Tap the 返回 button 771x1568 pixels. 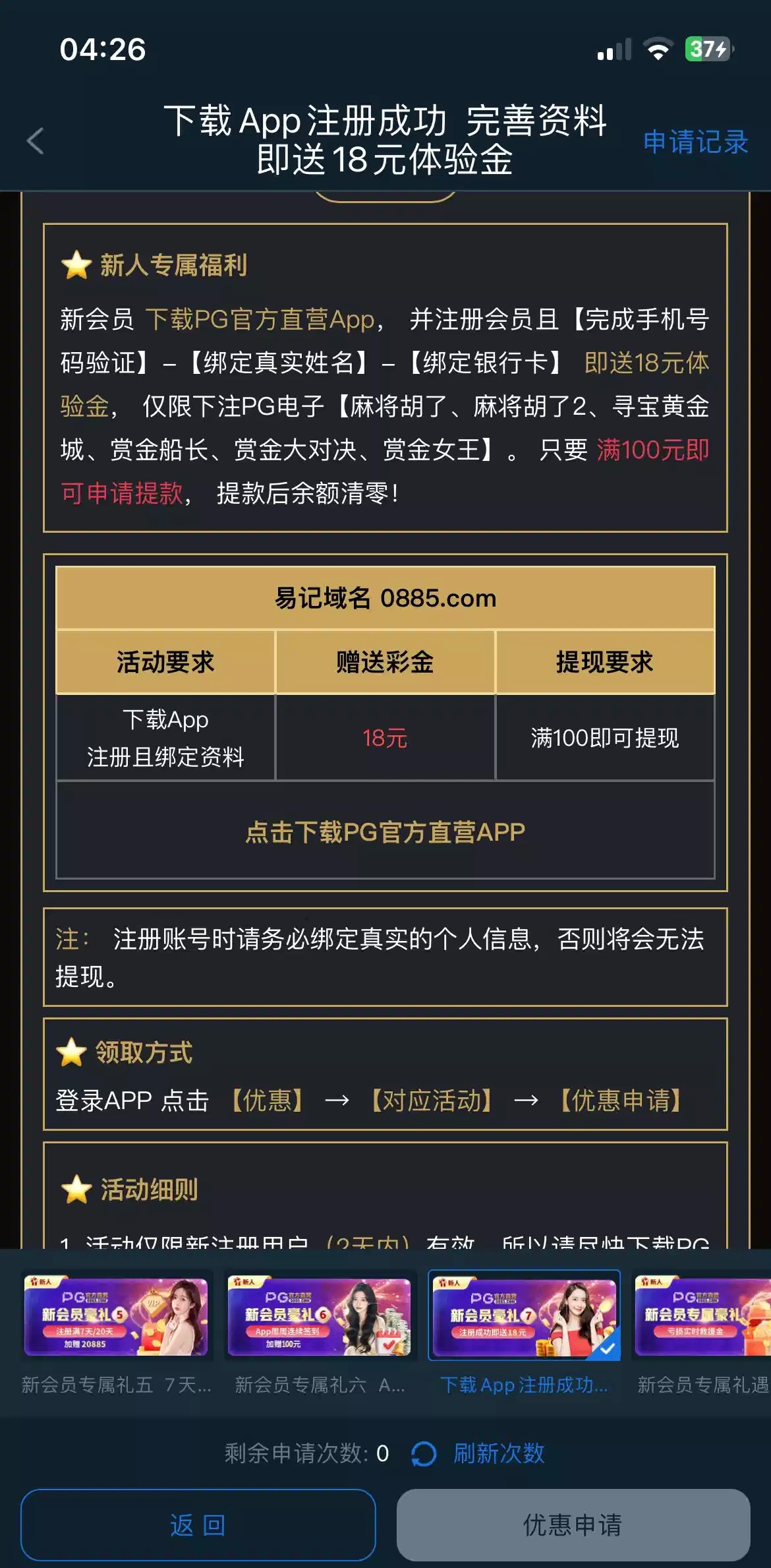point(198,1524)
